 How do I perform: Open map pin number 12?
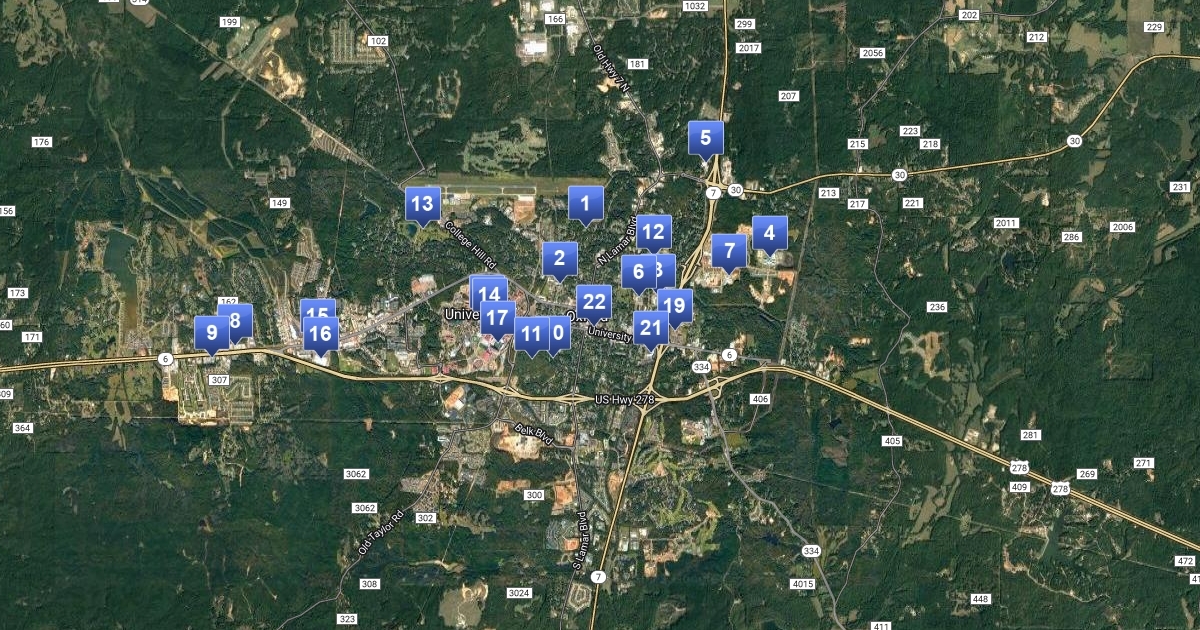tap(653, 232)
